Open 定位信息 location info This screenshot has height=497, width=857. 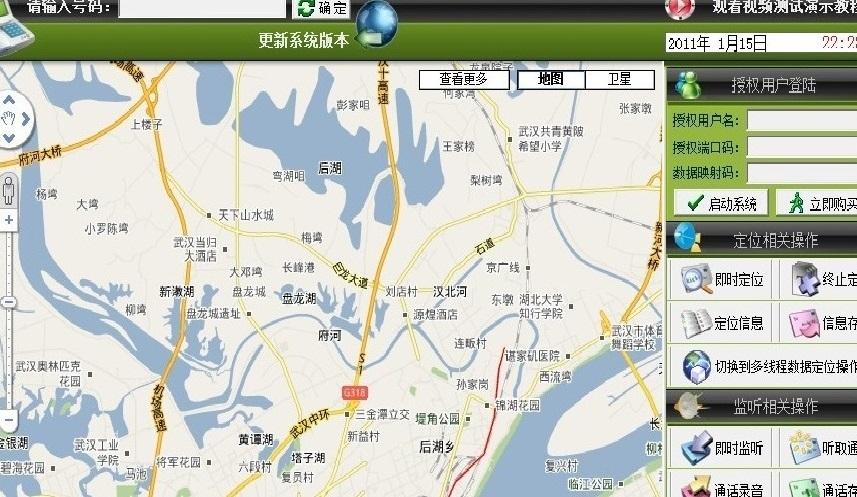[x=722, y=323]
